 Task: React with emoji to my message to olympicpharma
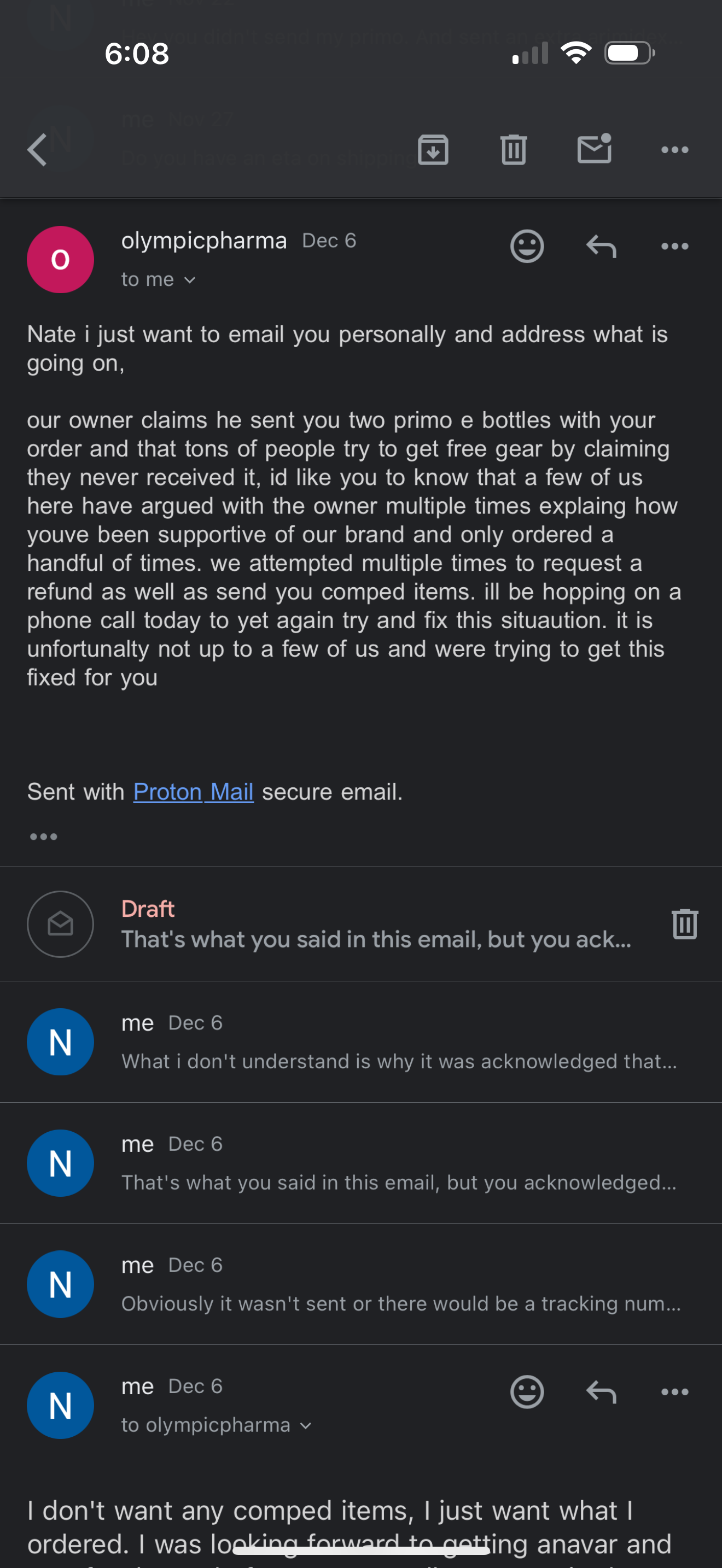click(527, 1391)
